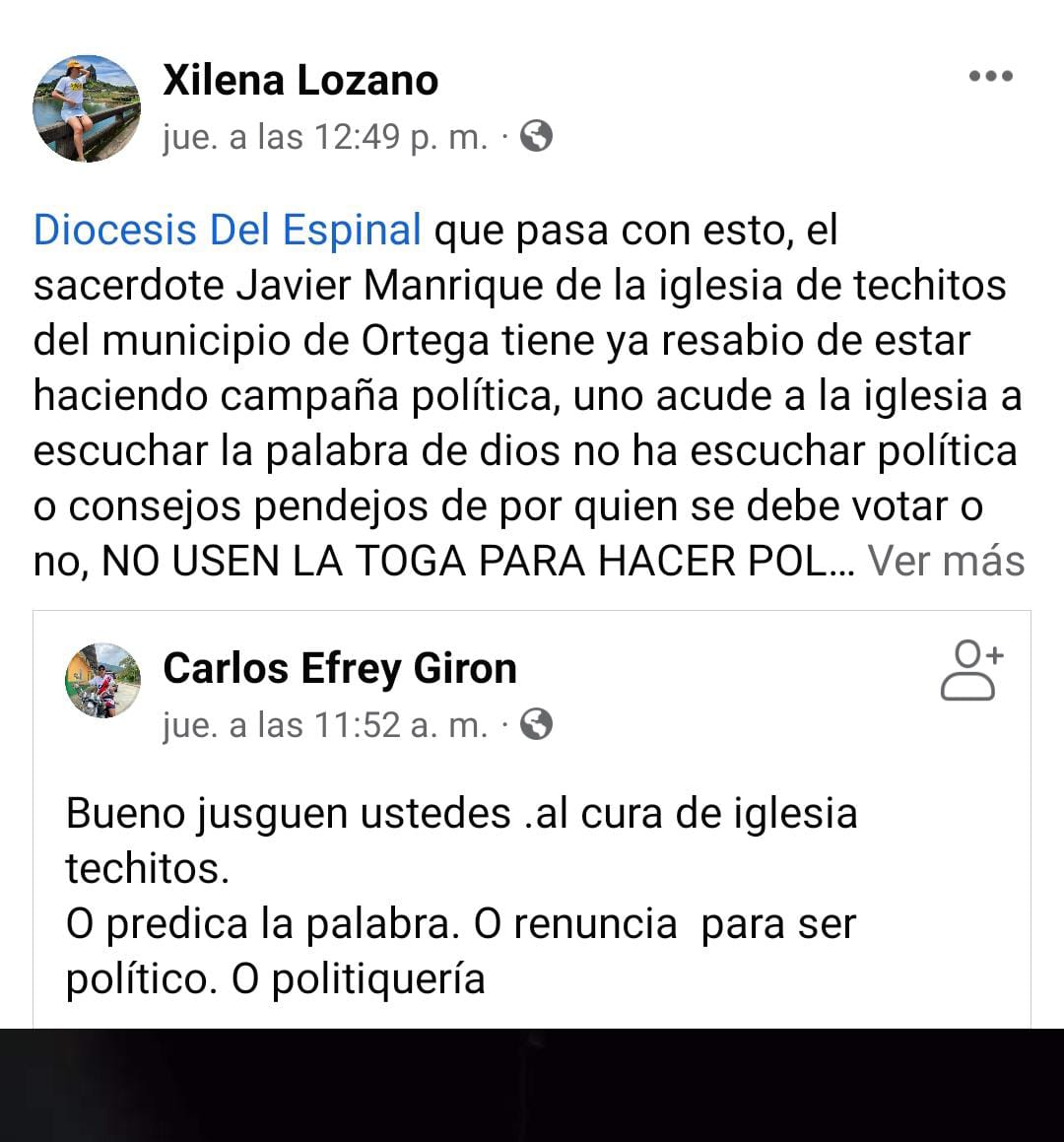1064x1142 pixels.
Task: Open Carlos Efrey Giron's shared post
Action: [461, 896]
